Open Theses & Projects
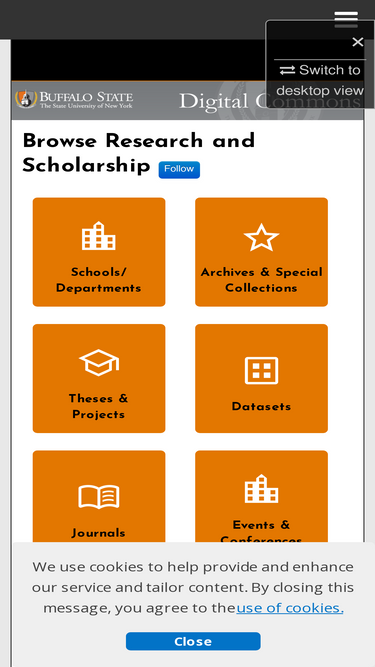This screenshot has width=375, height=667. [x=99, y=378]
